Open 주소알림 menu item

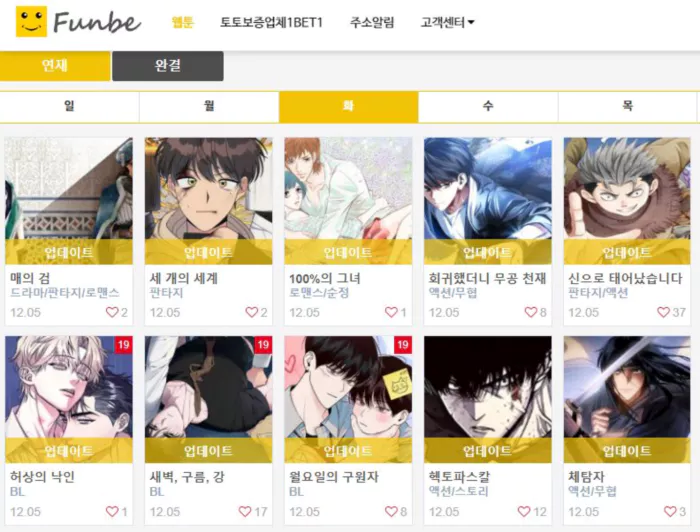point(372,22)
